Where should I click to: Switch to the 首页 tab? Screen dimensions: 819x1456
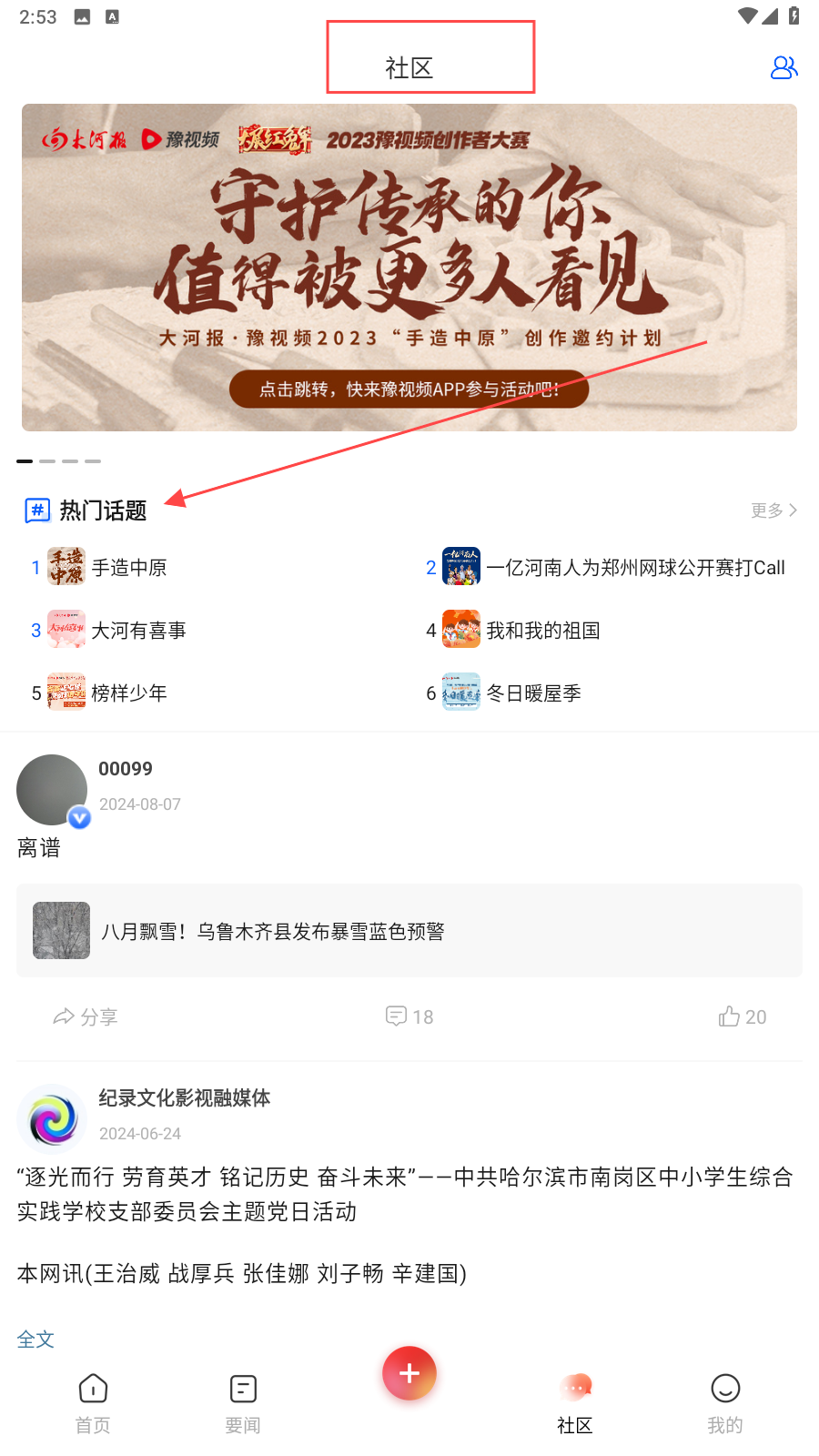pos(93,1404)
